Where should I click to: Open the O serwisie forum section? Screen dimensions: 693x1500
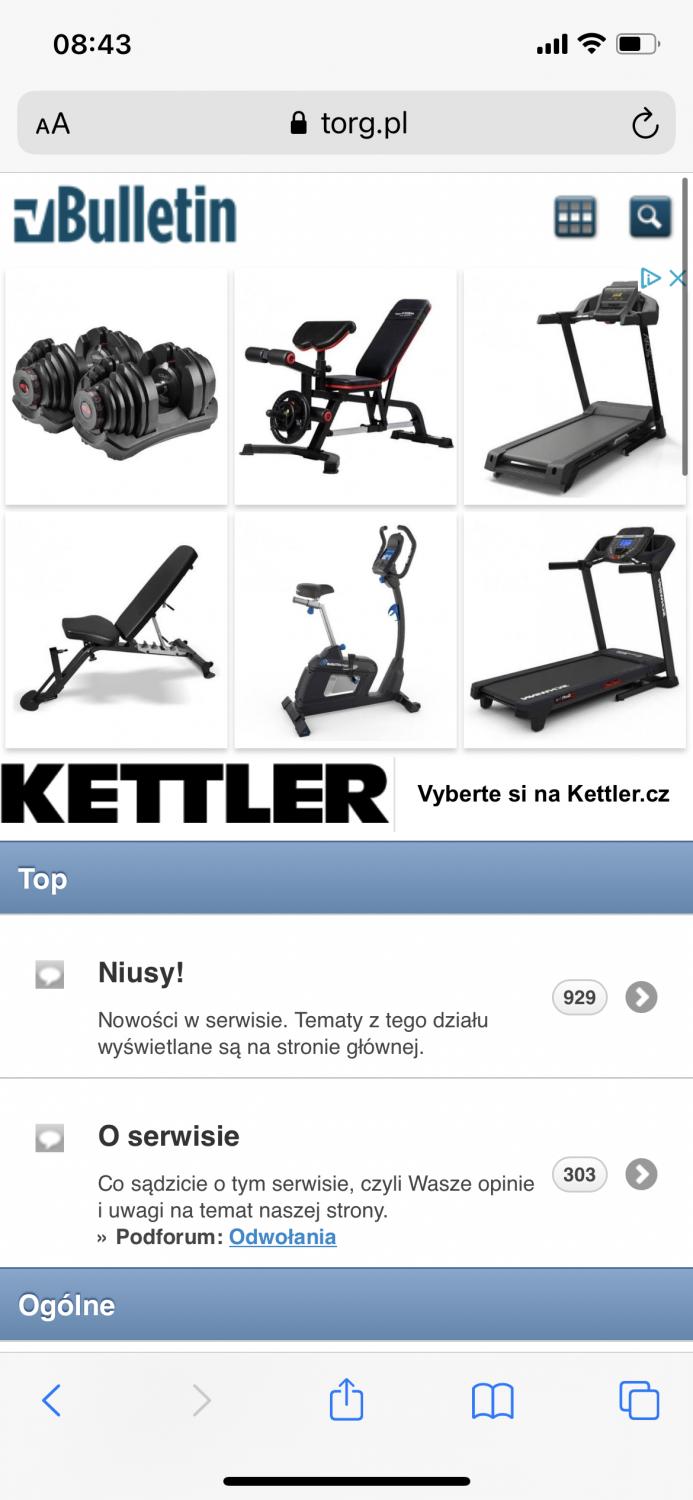coord(169,1137)
